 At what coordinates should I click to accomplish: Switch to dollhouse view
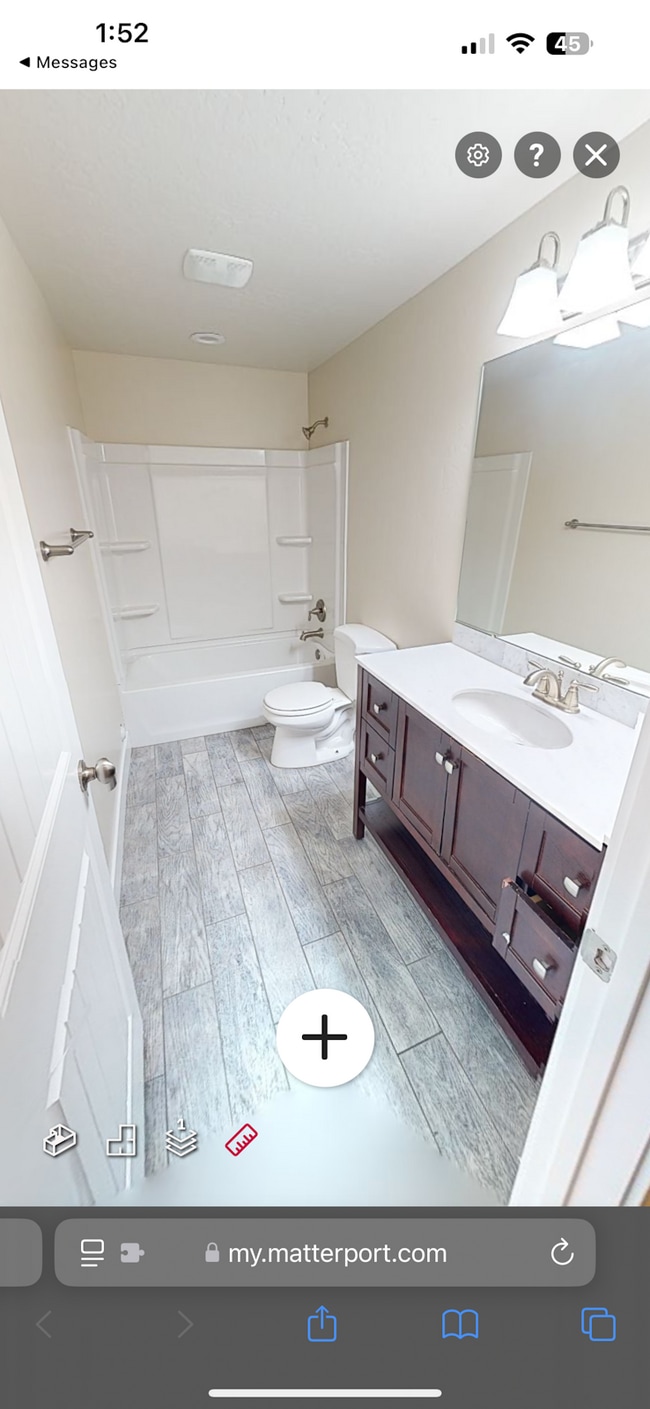pos(60,1140)
